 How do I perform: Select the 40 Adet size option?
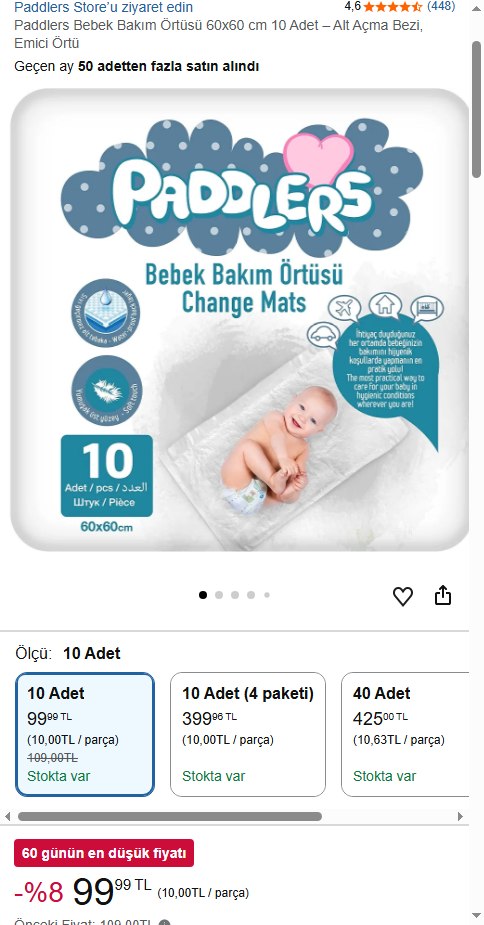pyautogui.click(x=405, y=734)
